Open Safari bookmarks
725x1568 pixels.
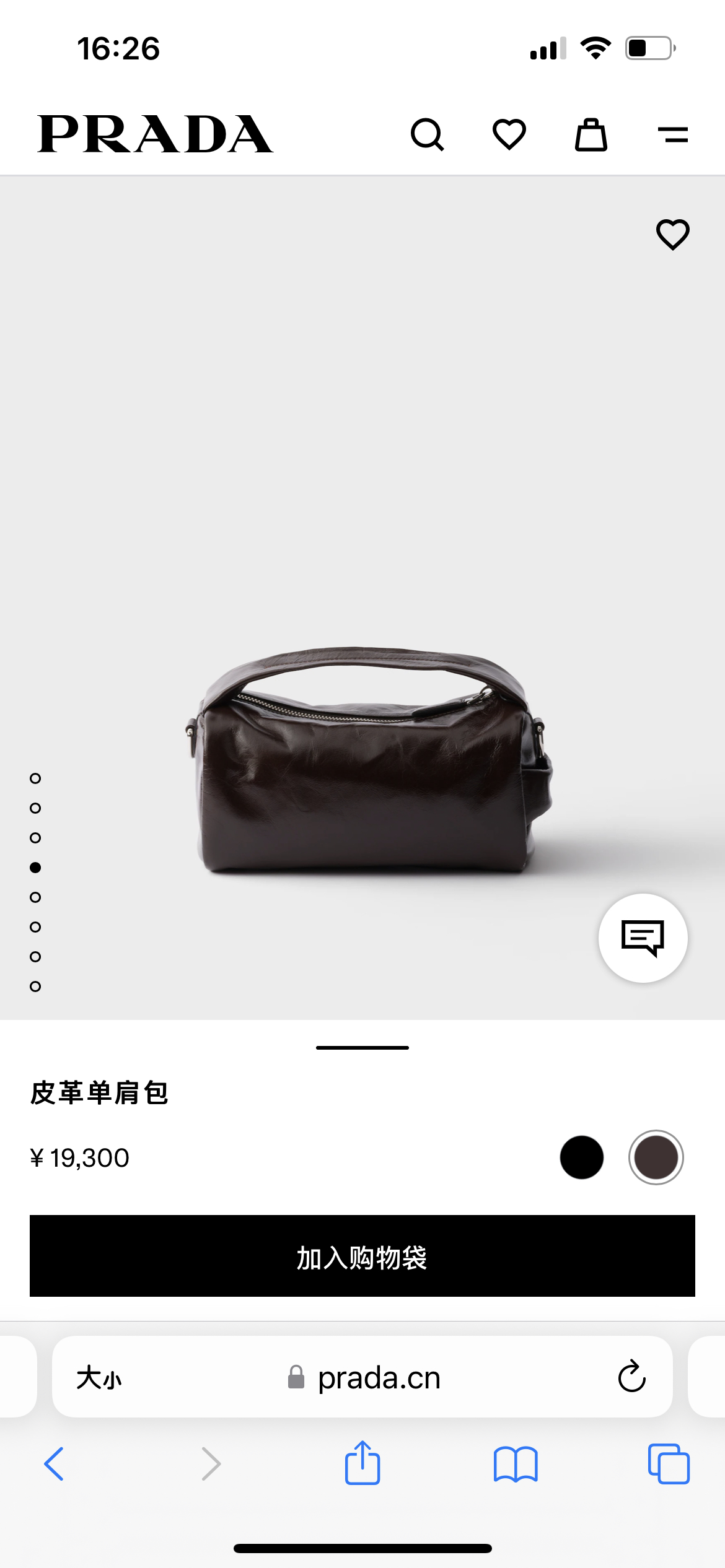tap(516, 1464)
